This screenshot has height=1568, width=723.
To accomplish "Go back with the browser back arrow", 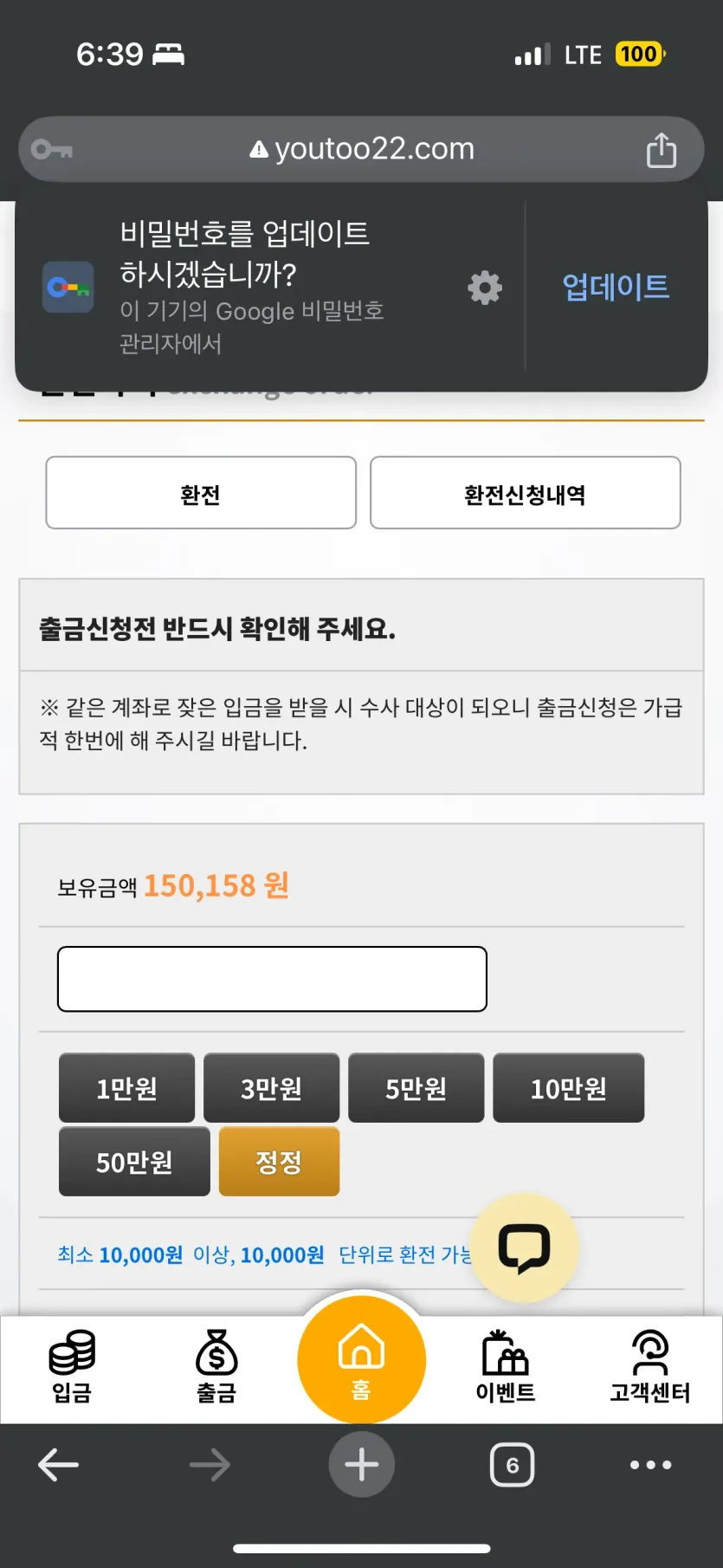I will click(59, 1465).
